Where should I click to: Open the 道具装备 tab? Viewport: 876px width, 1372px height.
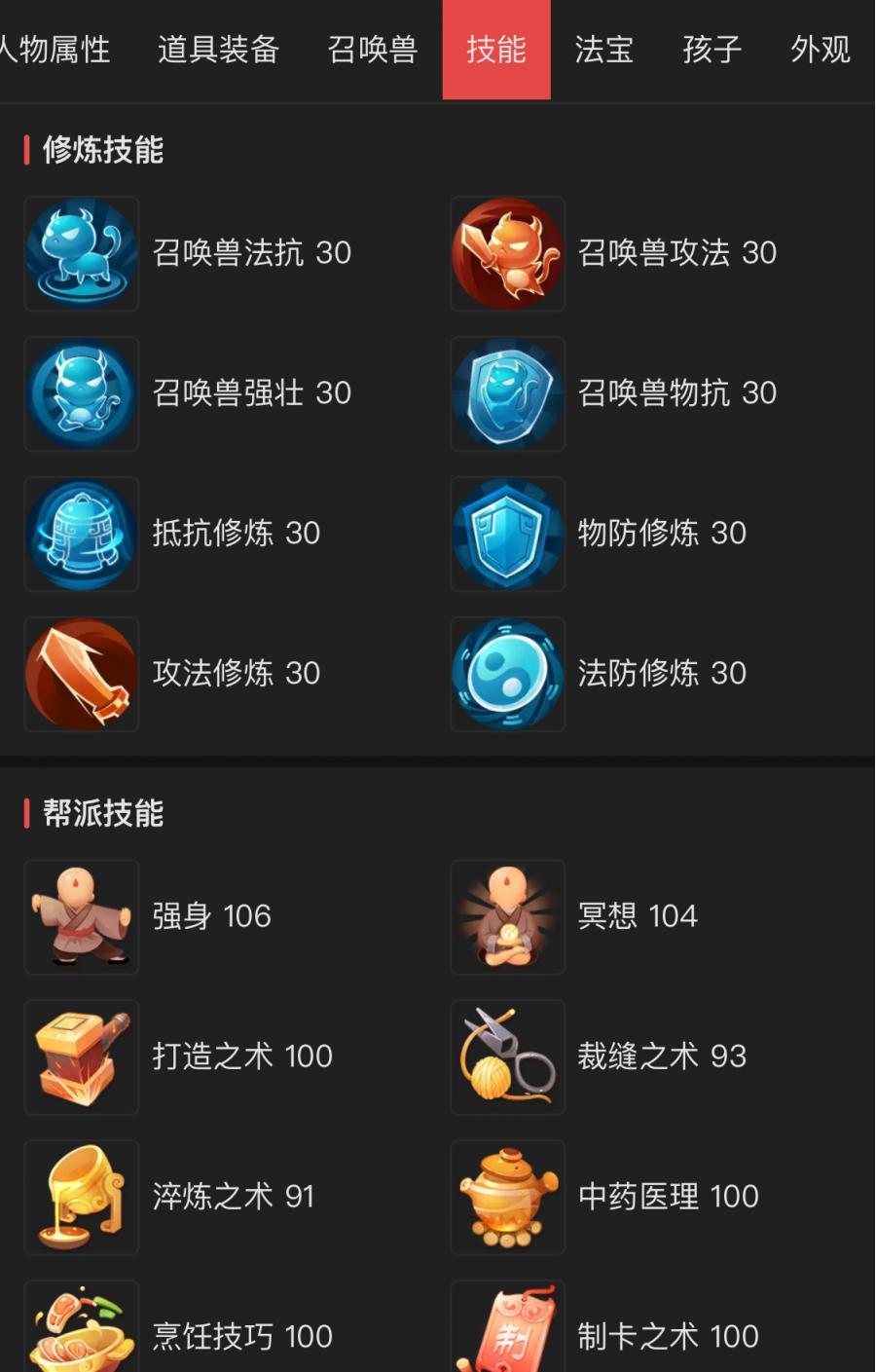click(x=218, y=50)
